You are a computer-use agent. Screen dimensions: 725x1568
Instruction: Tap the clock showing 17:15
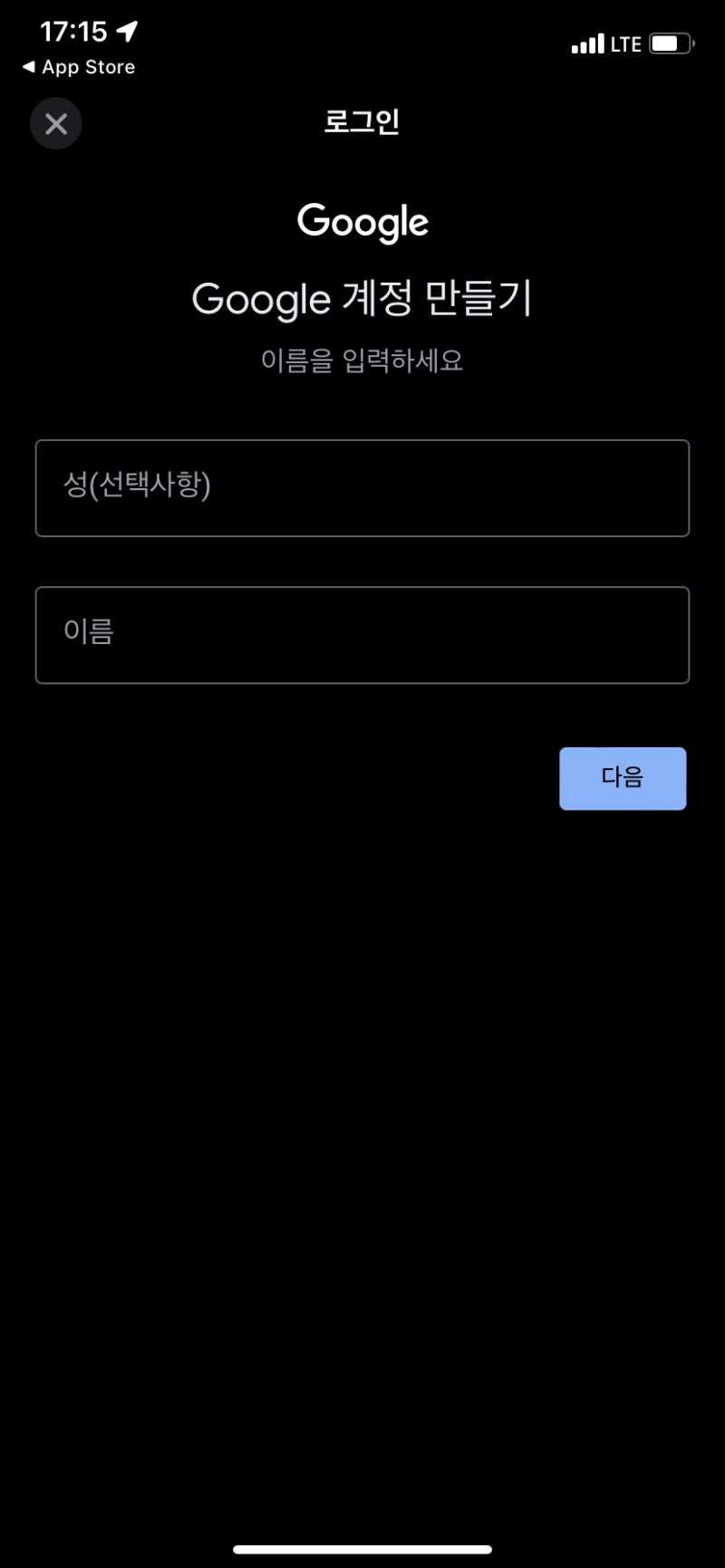pos(74,31)
